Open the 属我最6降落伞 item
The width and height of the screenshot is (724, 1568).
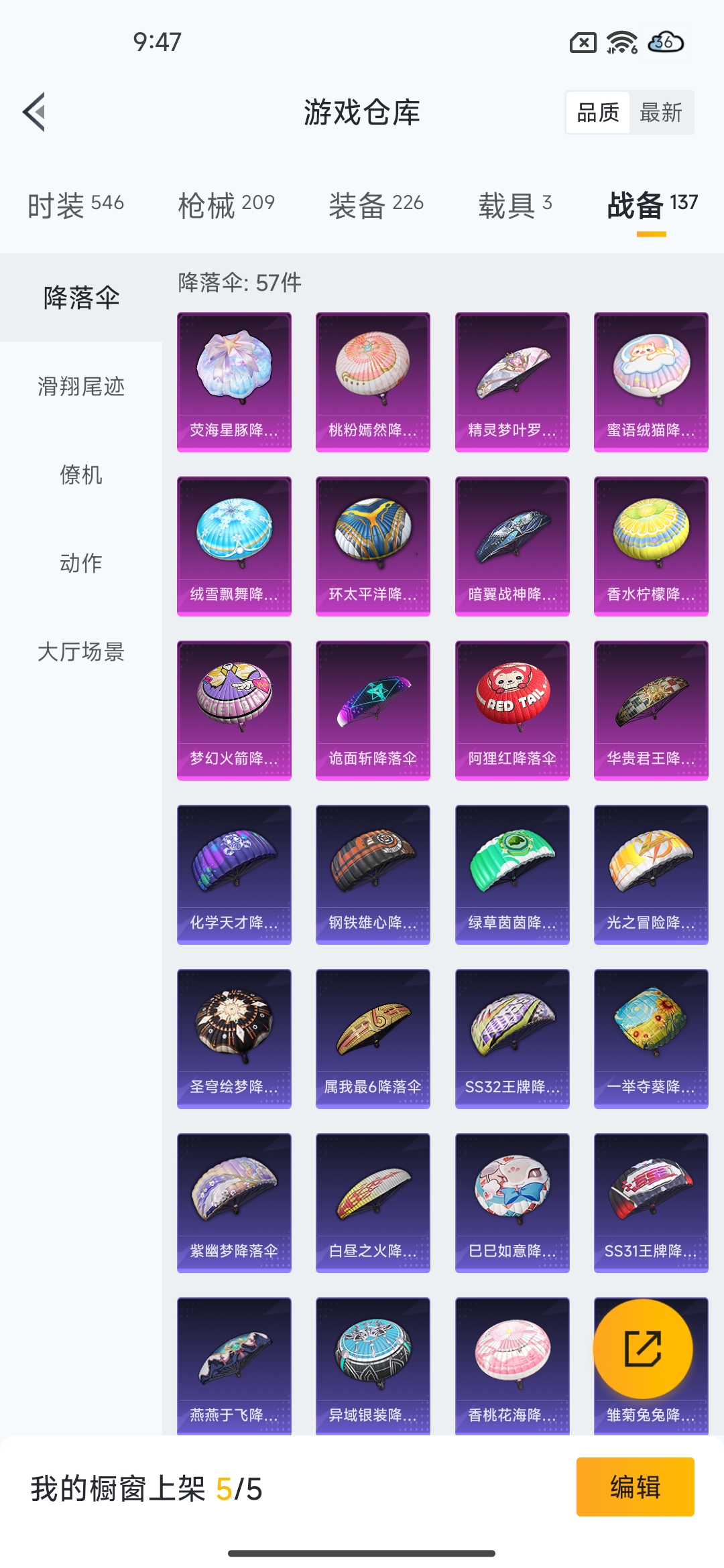coord(373,1039)
